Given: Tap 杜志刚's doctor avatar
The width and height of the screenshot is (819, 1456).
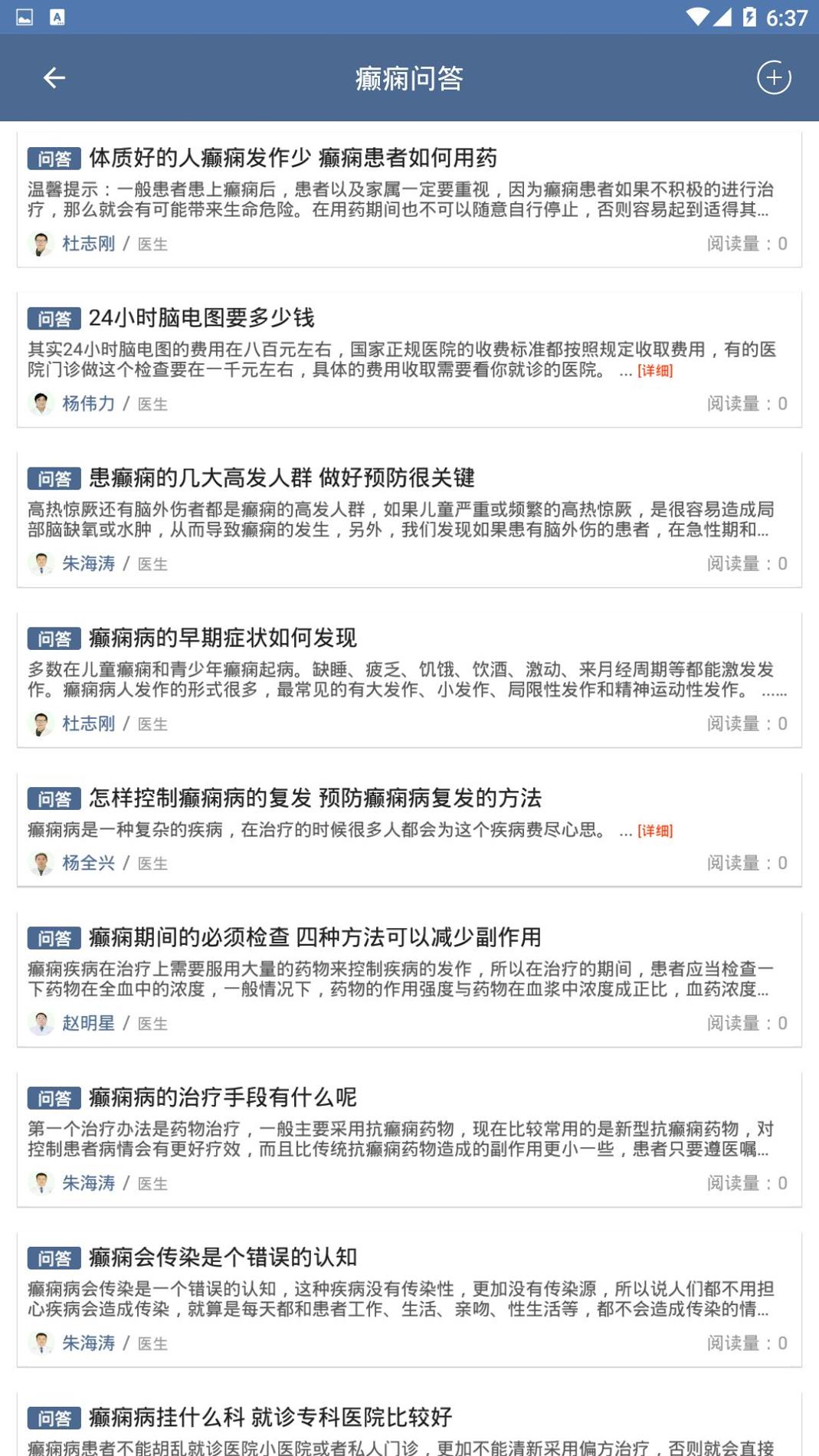Looking at the screenshot, I should 39,243.
